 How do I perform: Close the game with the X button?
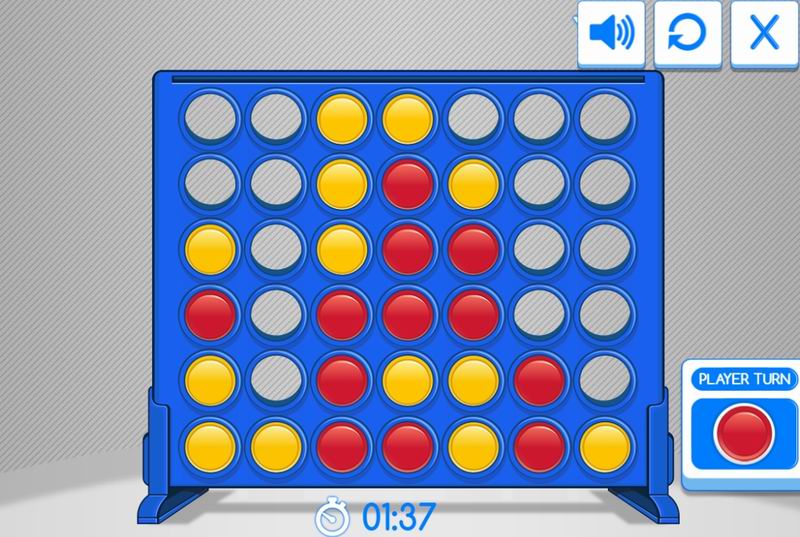[763, 33]
